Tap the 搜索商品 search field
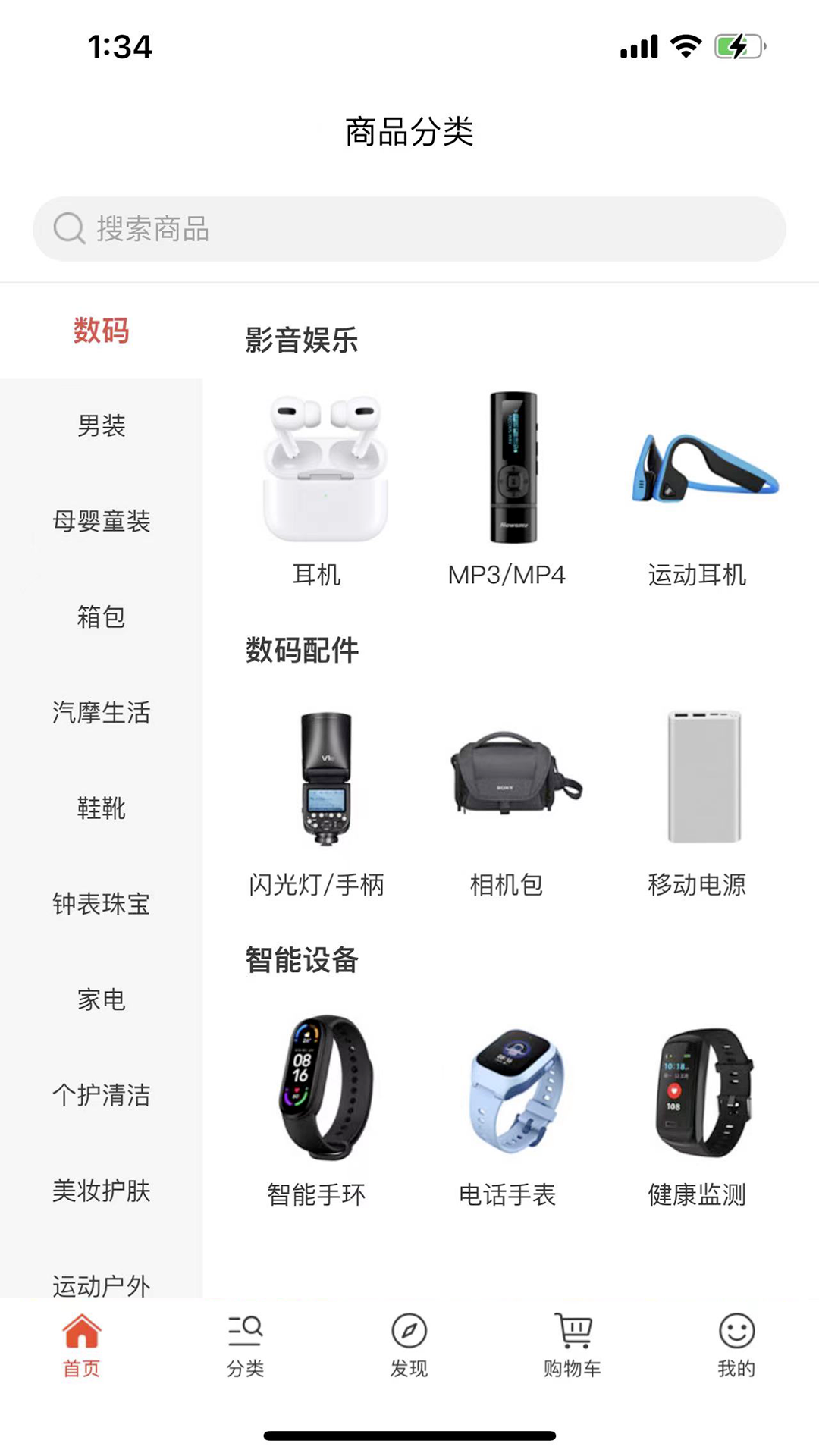819x1456 pixels. pos(409,229)
